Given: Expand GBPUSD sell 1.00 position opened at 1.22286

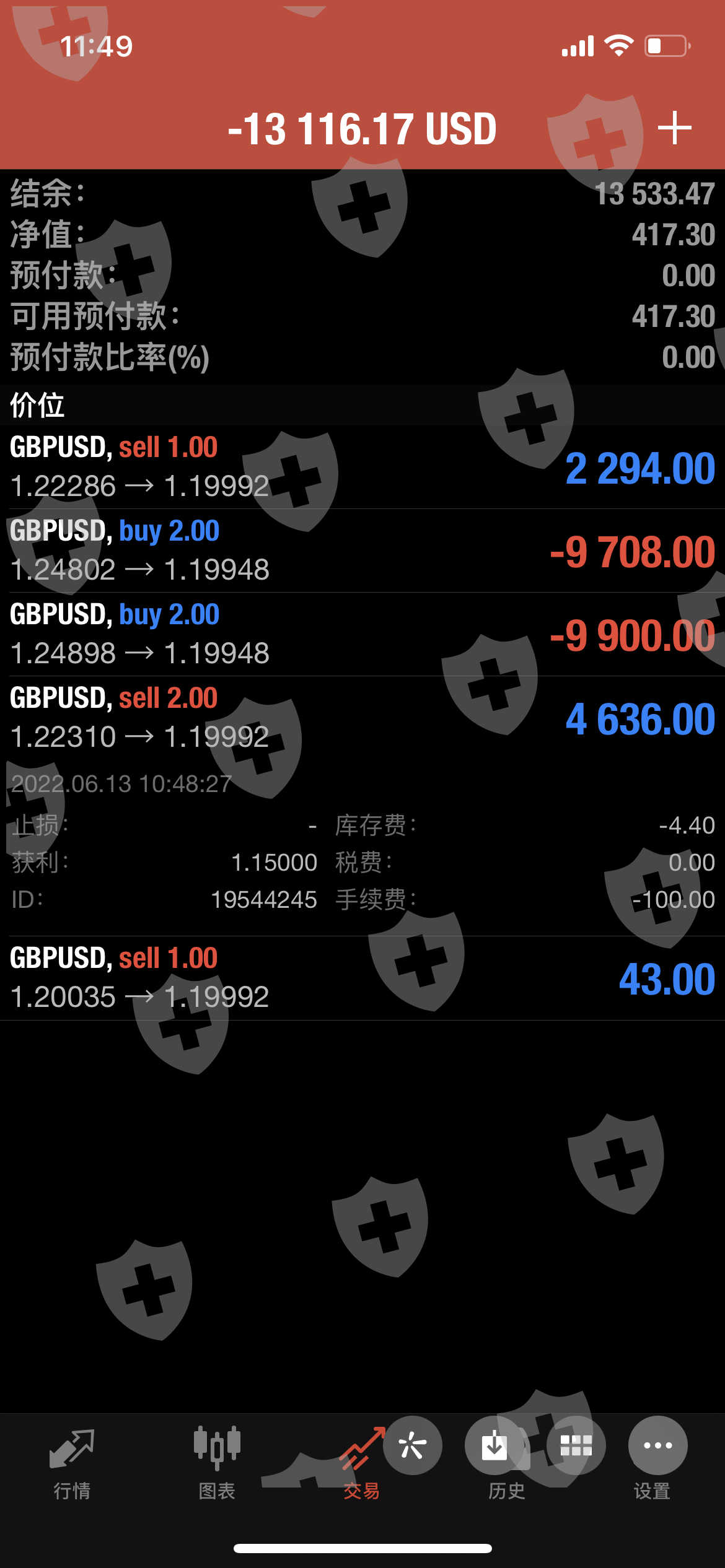Looking at the screenshot, I should coord(362,467).
